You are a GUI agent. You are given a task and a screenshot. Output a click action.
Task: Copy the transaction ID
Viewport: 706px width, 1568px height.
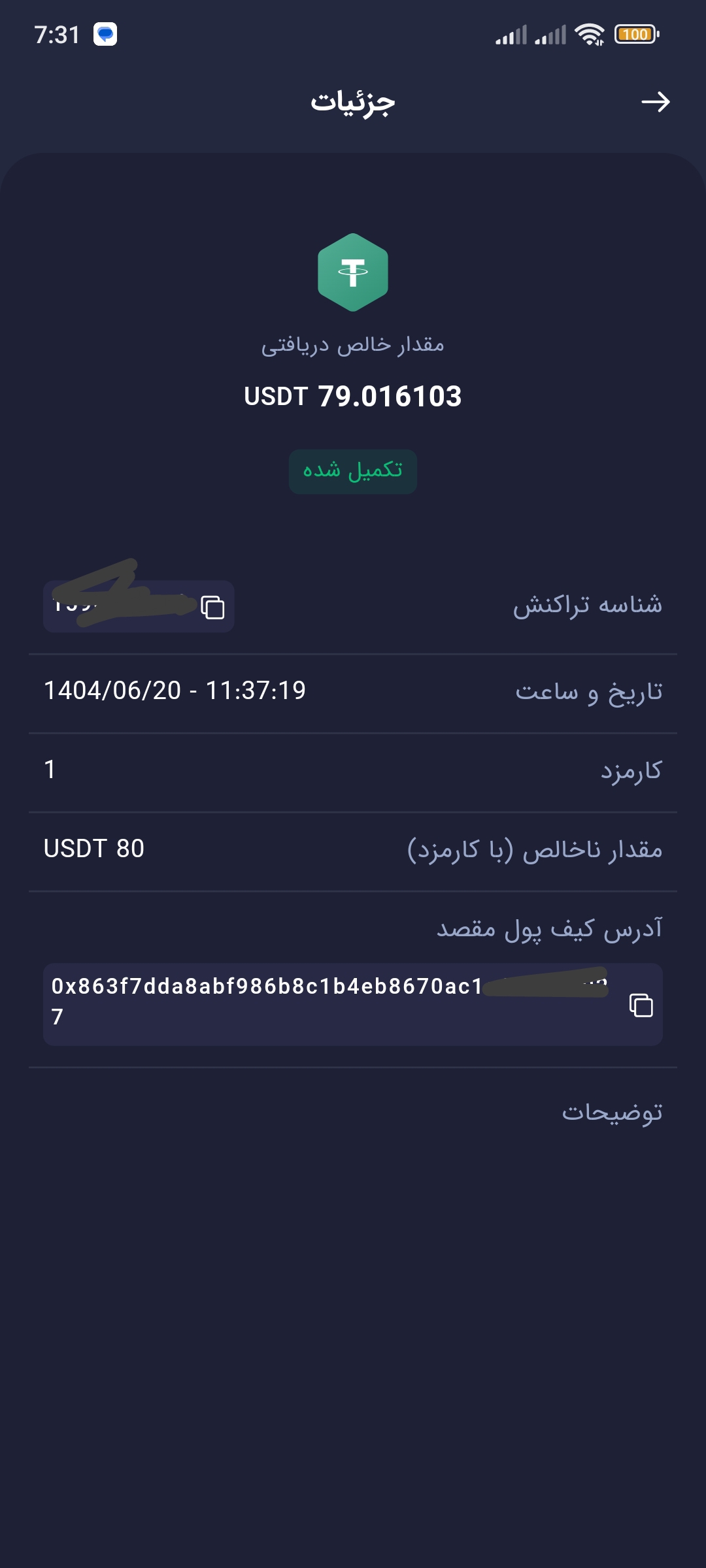point(212,607)
